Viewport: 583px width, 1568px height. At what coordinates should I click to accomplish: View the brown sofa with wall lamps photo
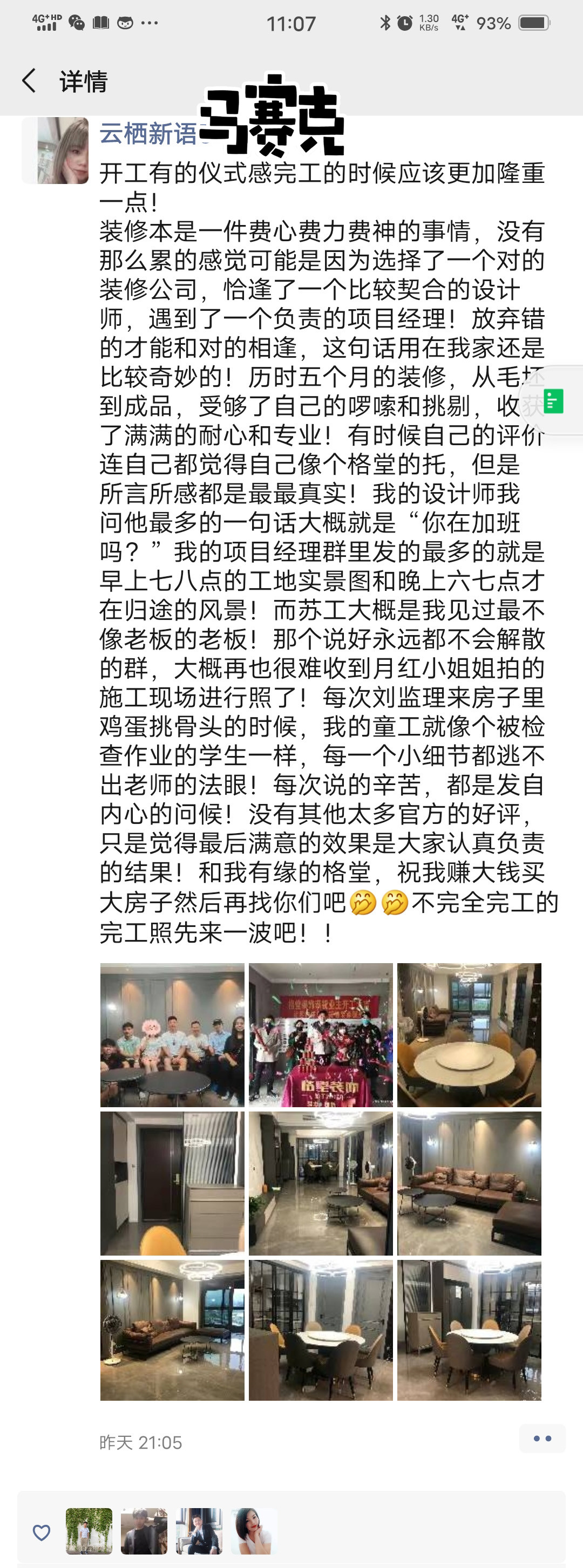[469, 1183]
